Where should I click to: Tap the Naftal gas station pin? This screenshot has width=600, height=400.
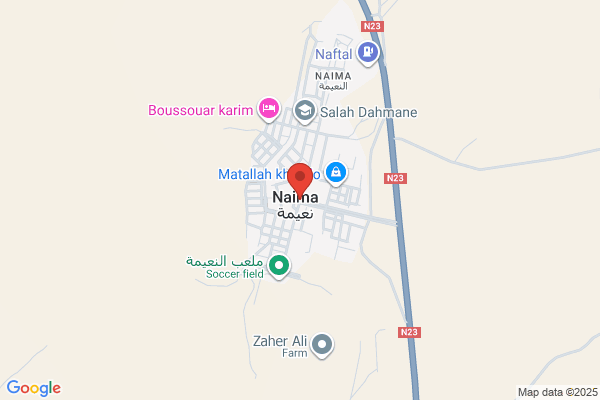click(368, 53)
